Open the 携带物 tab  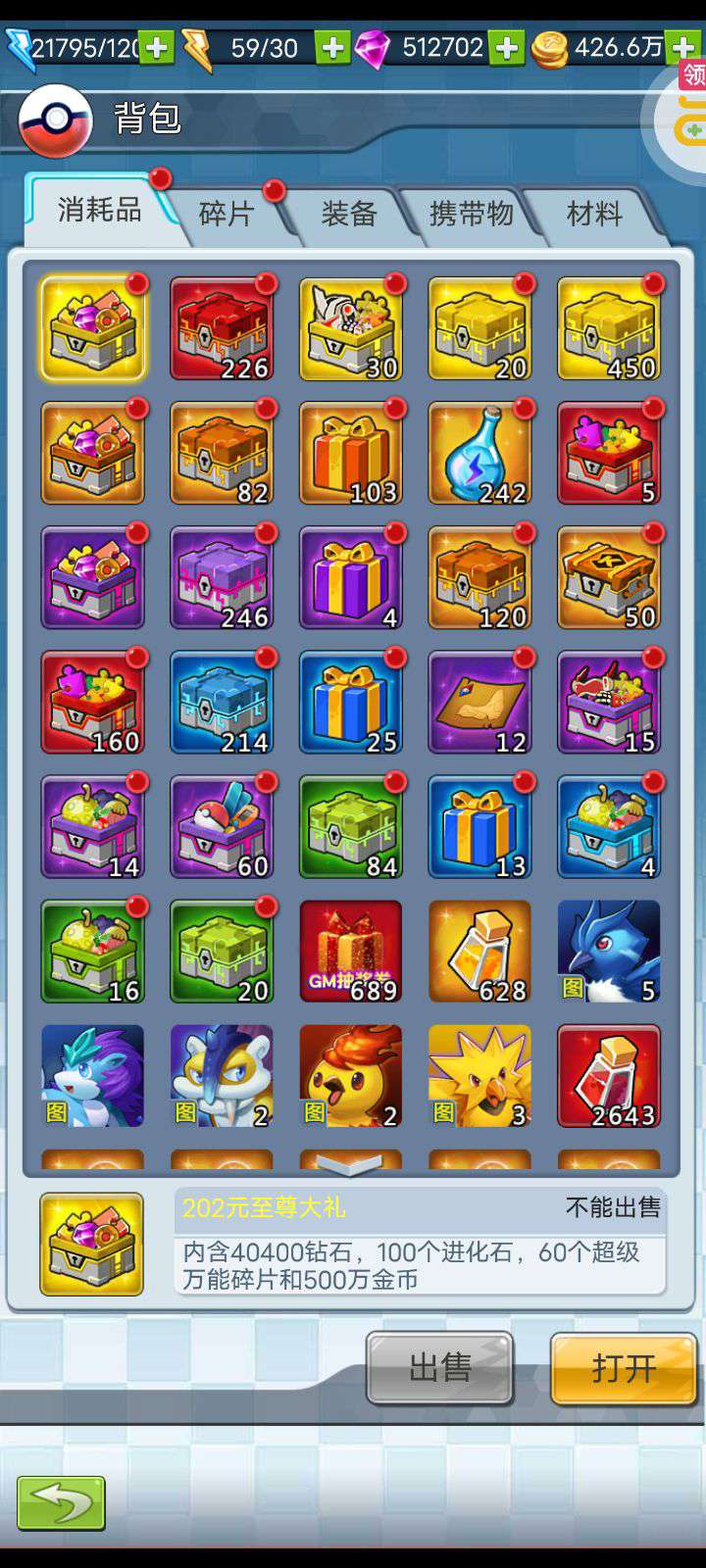tap(471, 213)
